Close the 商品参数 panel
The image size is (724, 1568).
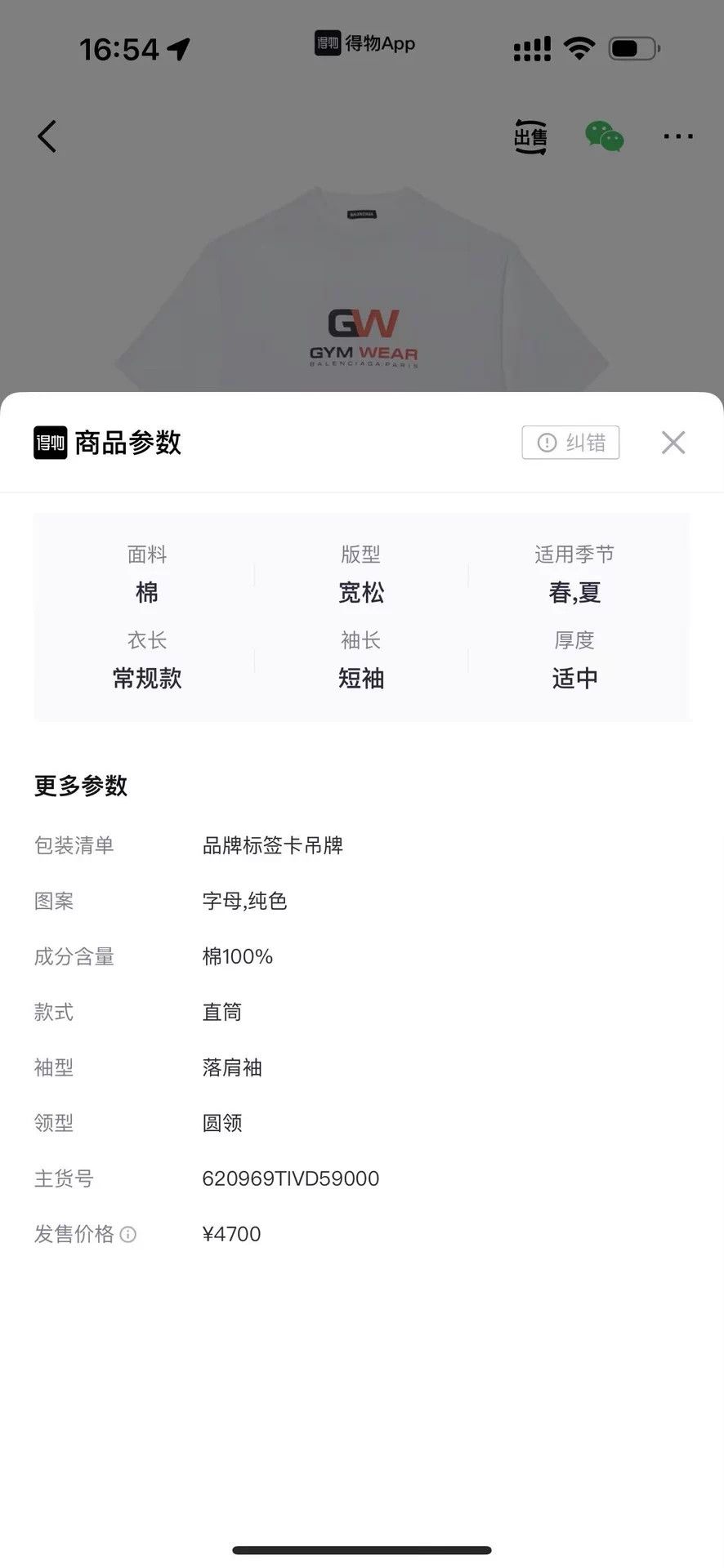(x=673, y=443)
